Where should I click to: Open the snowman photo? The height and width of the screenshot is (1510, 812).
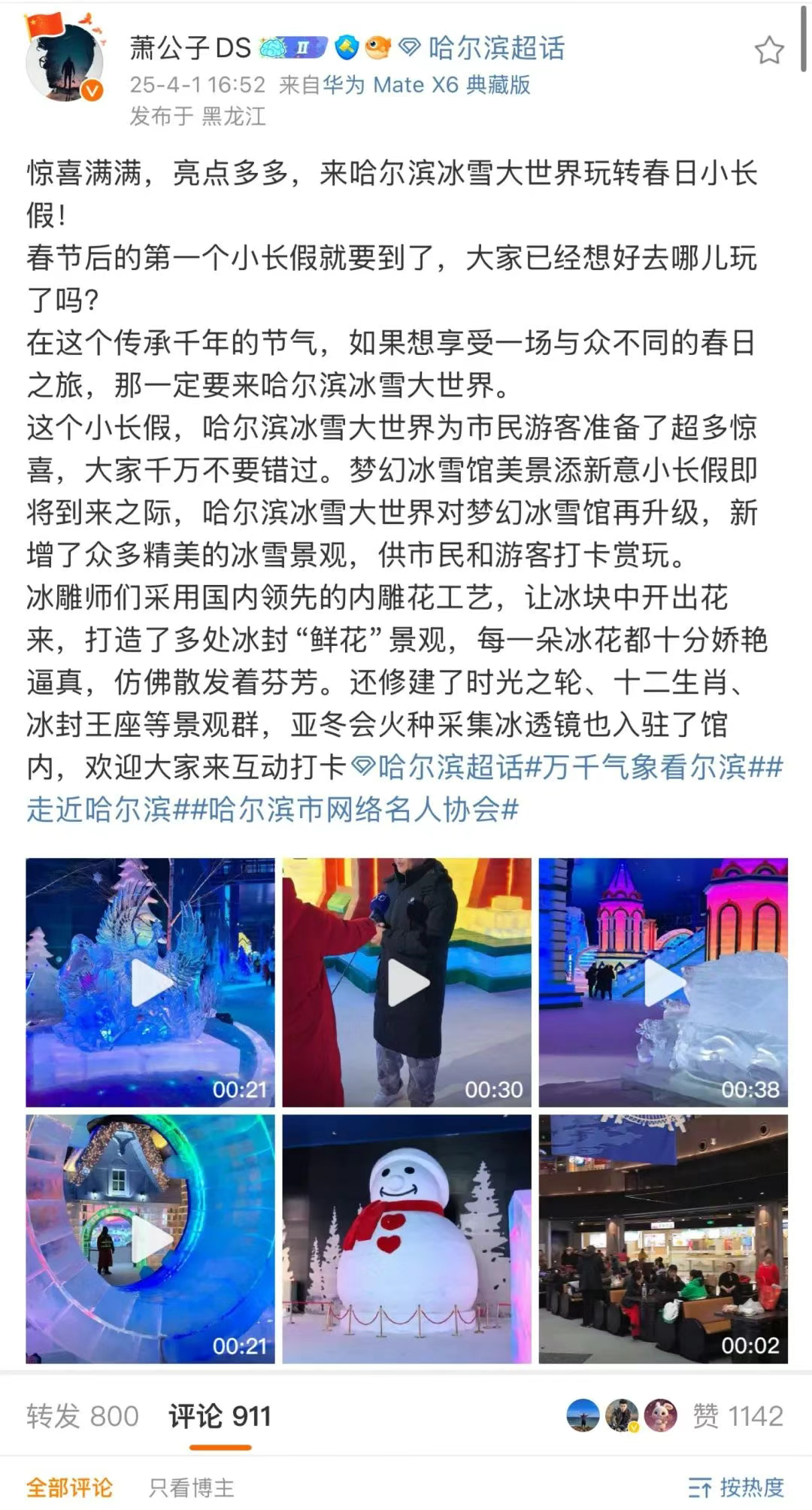tap(407, 1239)
